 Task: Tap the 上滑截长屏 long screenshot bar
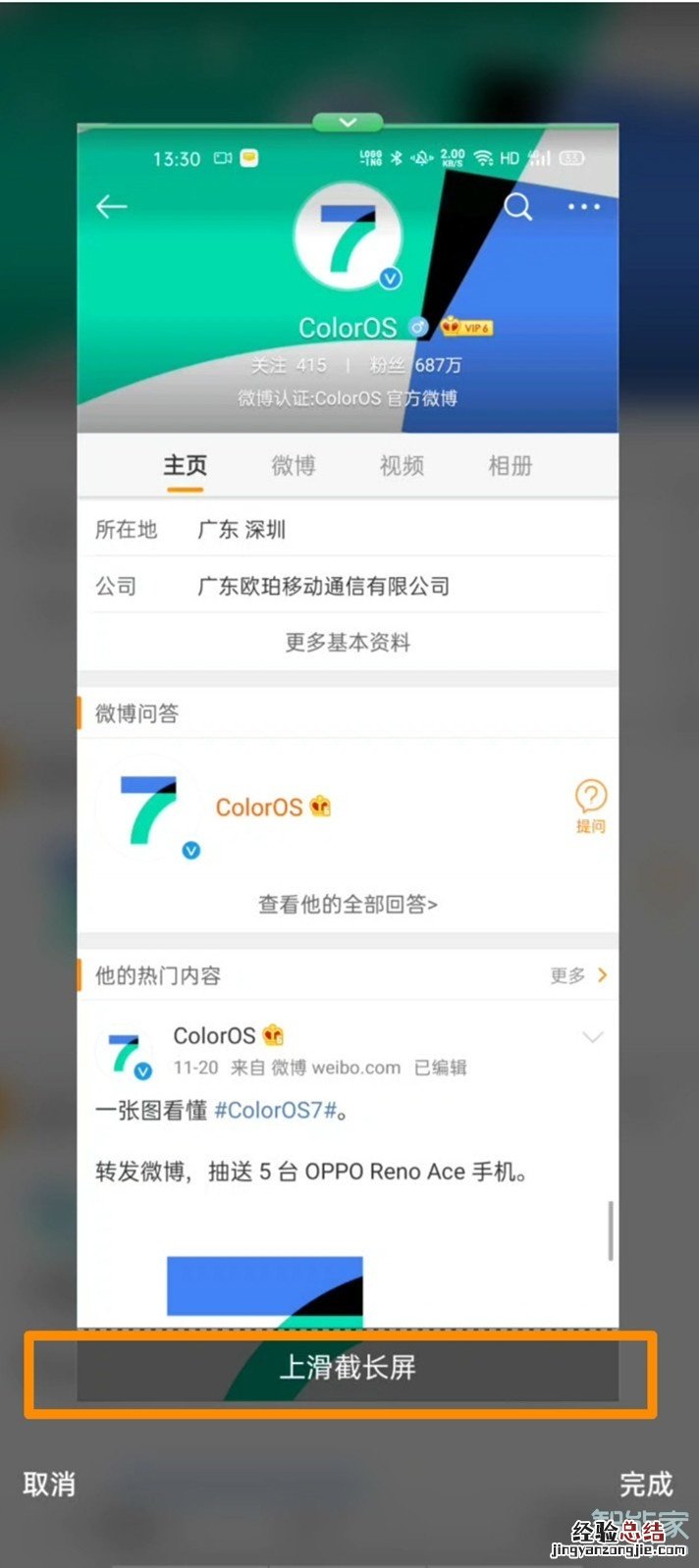(348, 1367)
